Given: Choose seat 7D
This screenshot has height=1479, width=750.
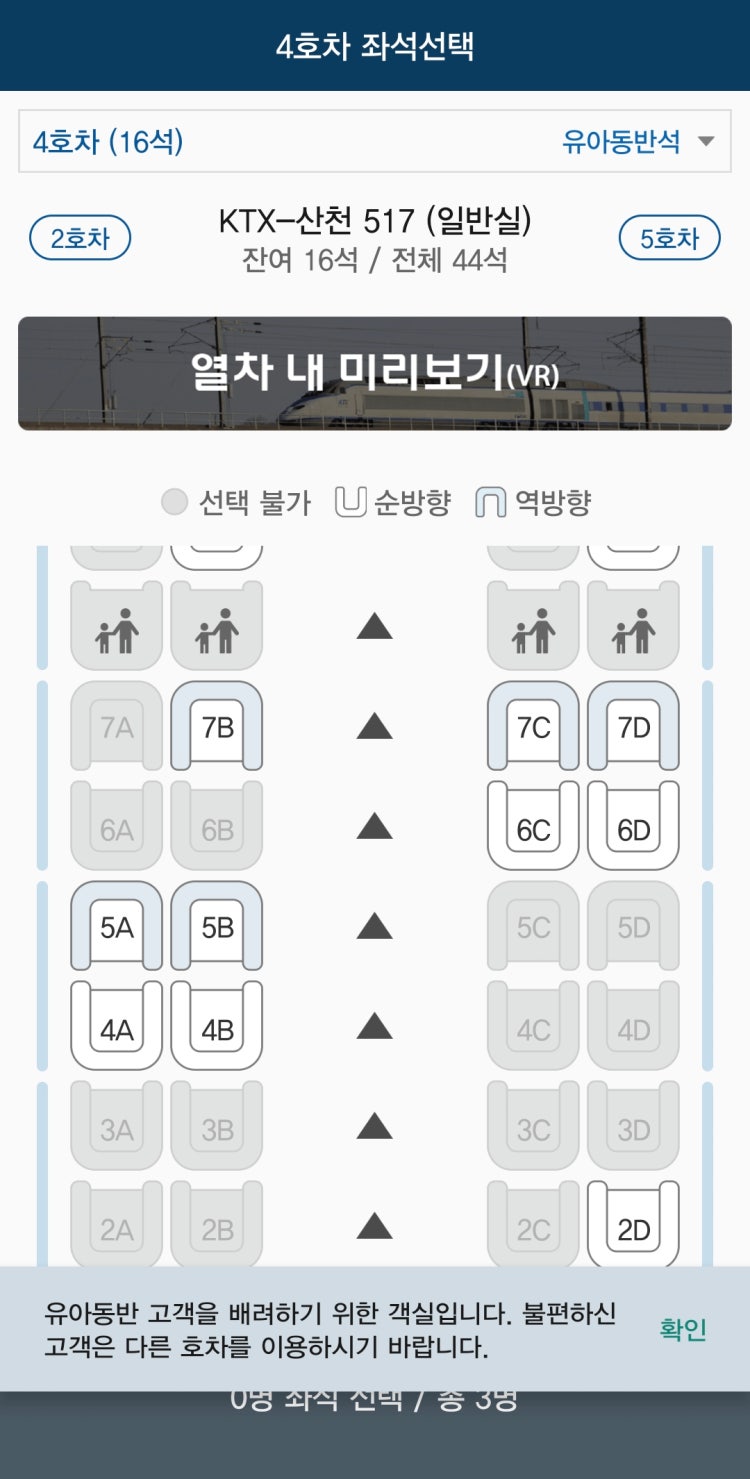Looking at the screenshot, I should pyautogui.click(x=633, y=727).
